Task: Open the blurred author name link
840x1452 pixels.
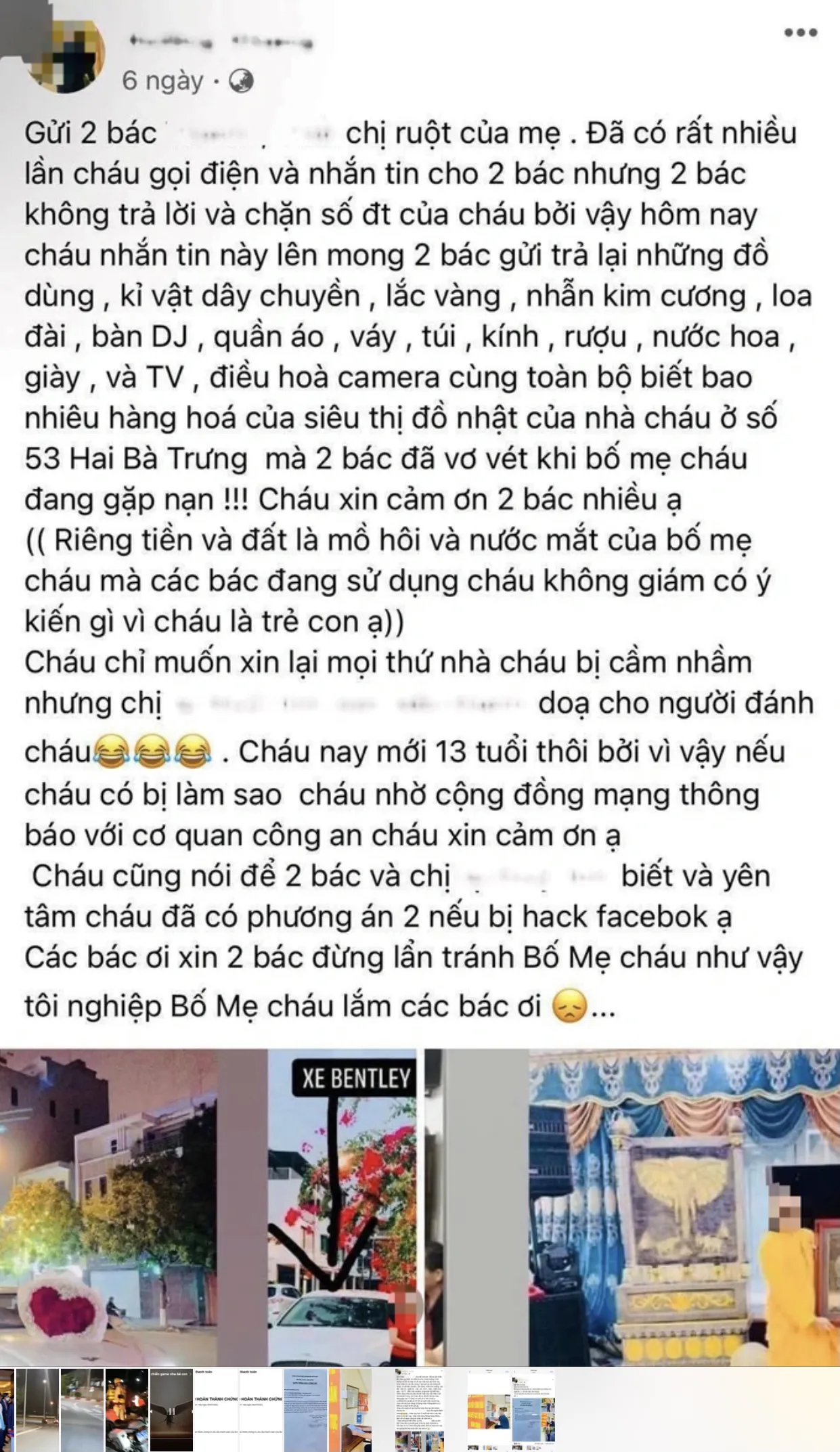Action: (x=221, y=42)
